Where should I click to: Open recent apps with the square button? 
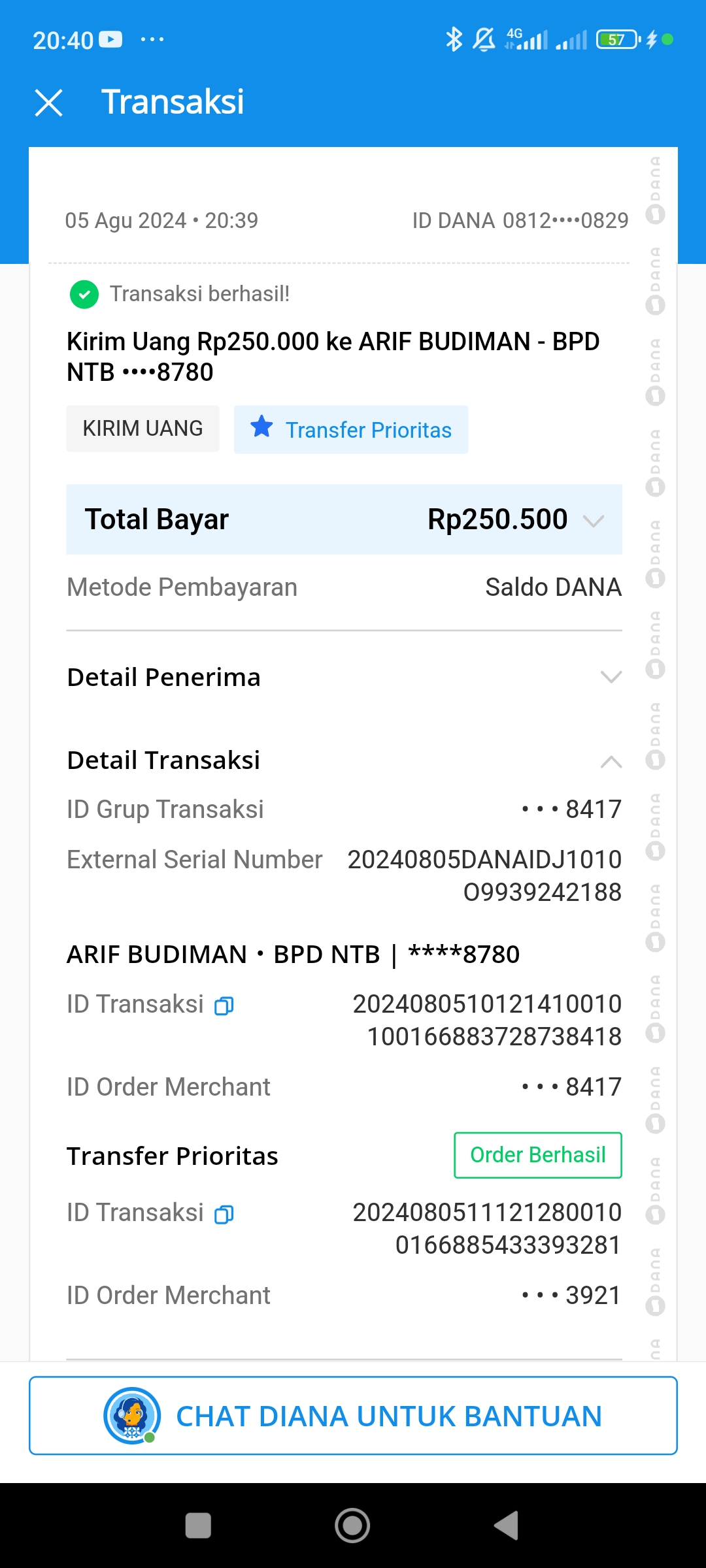(198, 1526)
